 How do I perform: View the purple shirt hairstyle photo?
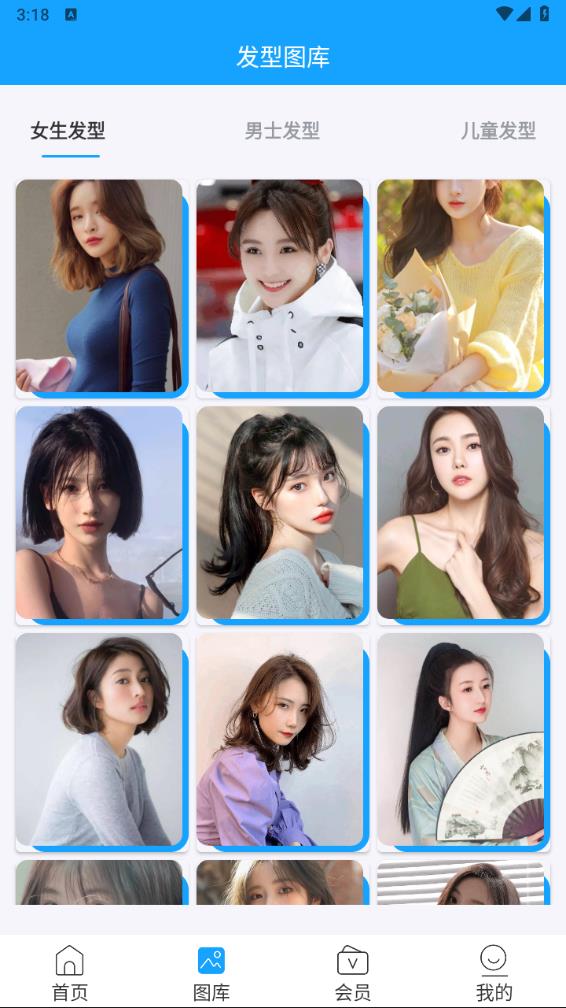pyautogui.click(x=280, y=740)
